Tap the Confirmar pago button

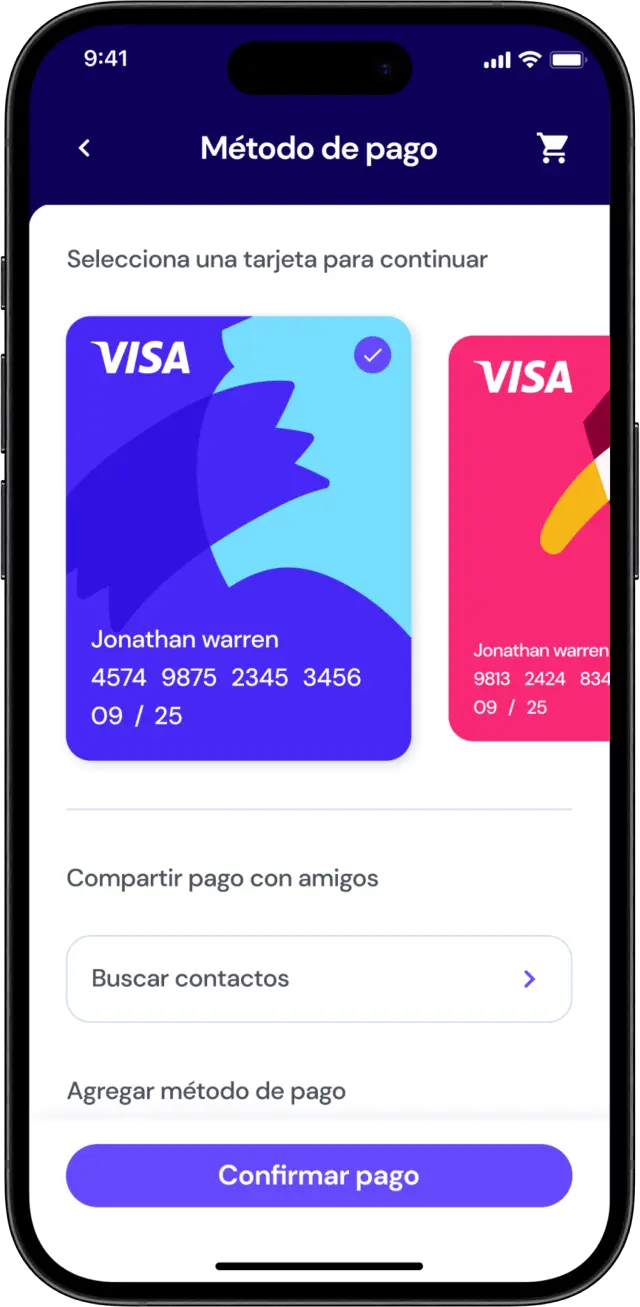[318, 1175]
